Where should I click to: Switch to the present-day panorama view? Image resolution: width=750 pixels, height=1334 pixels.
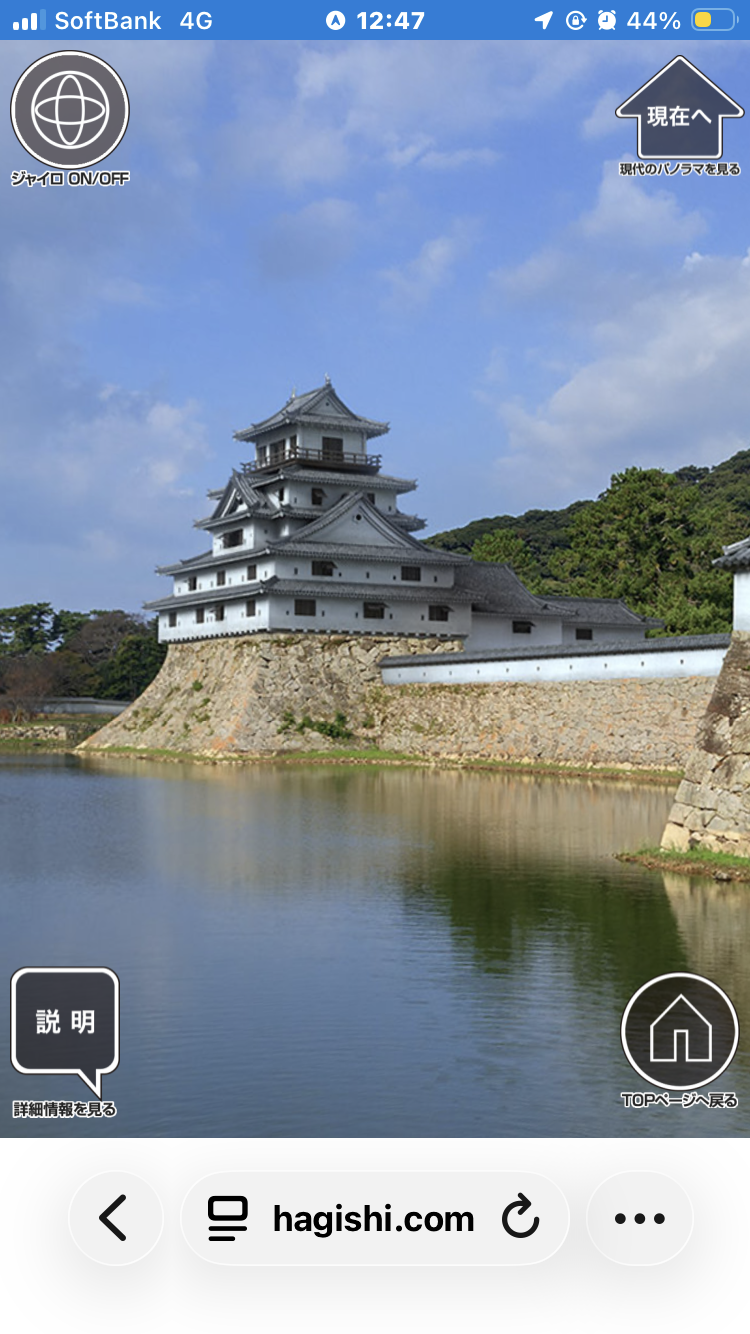[680, 110]
